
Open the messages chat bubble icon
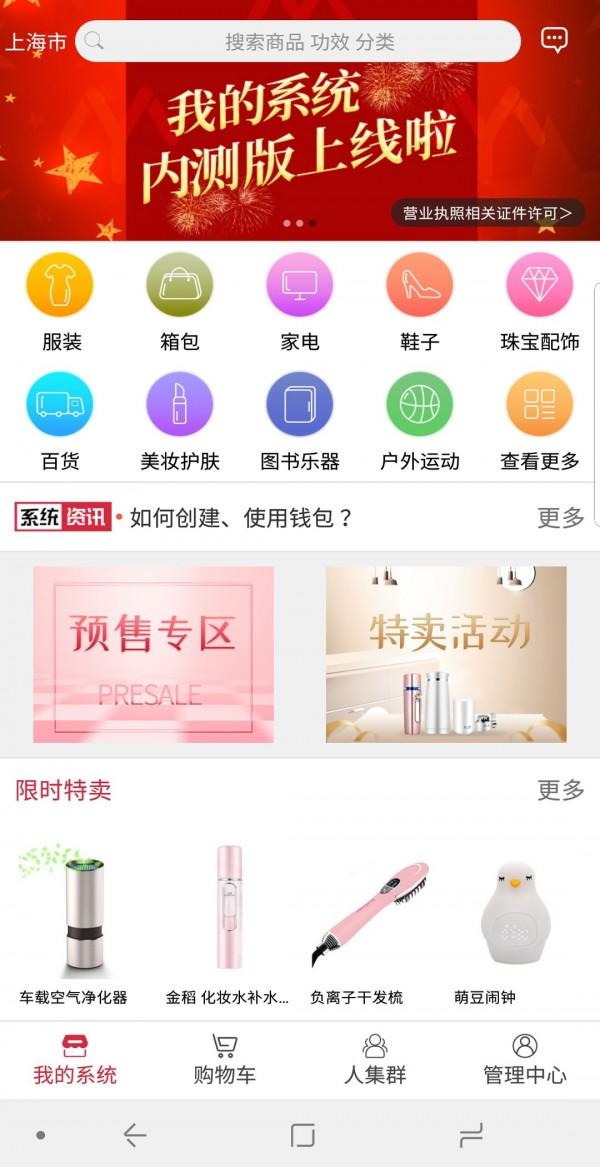tap(554, 39)
